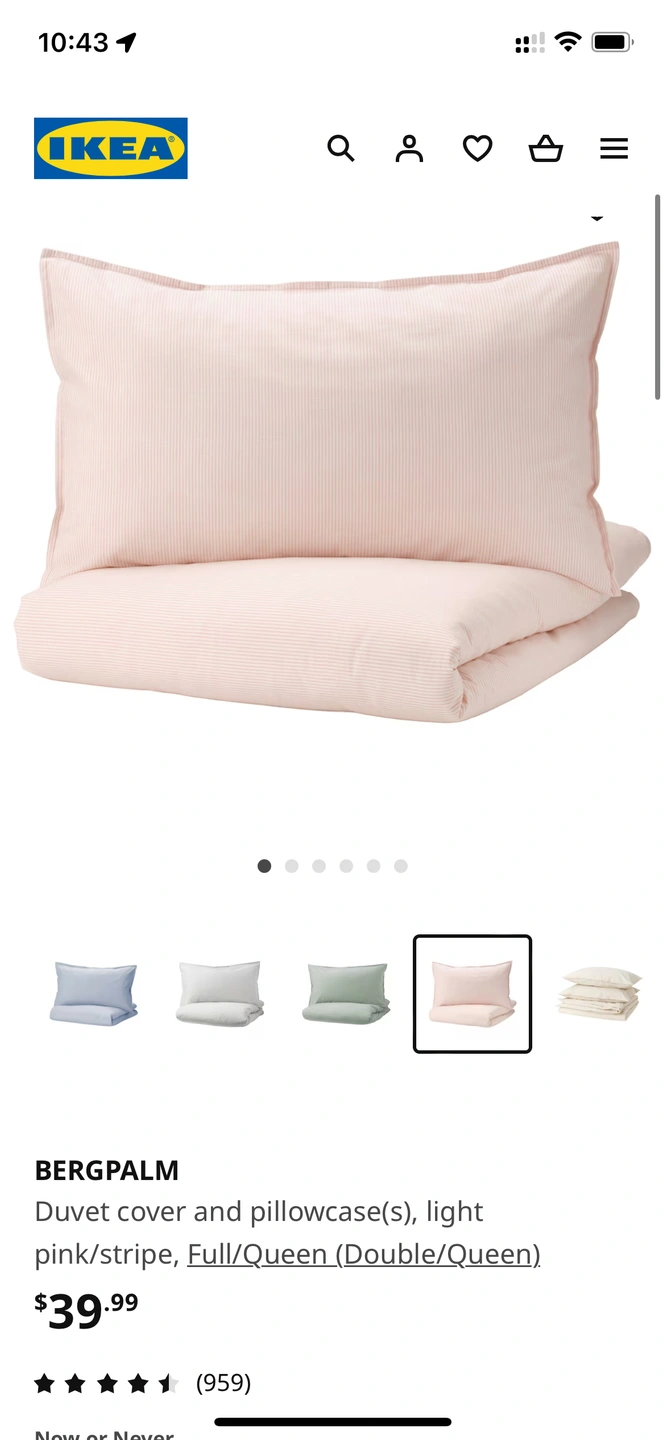Viewport: 665px width, 1440px height.
Task: View the 959 customer reviews
Action: [x=223, y=1383]
